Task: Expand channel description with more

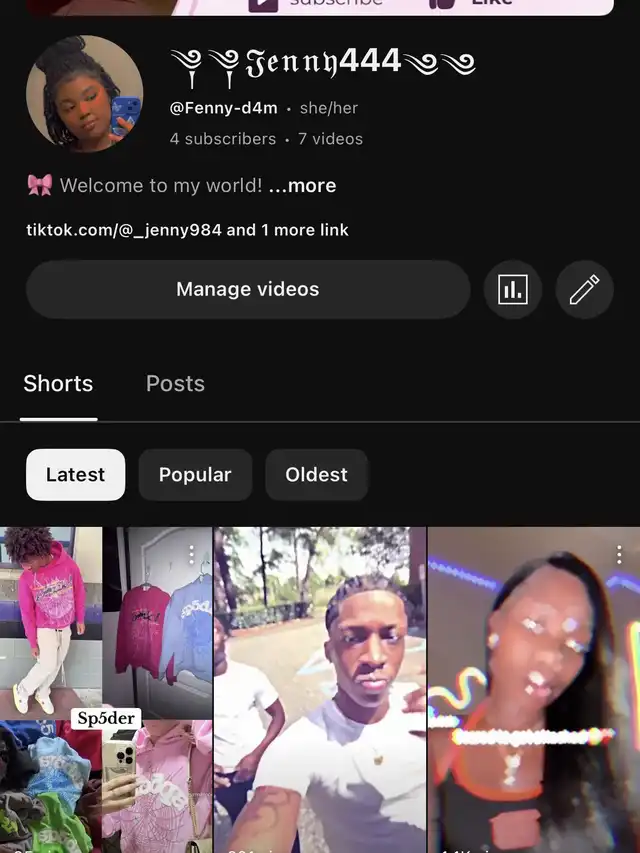Action: tap(302, 186)
